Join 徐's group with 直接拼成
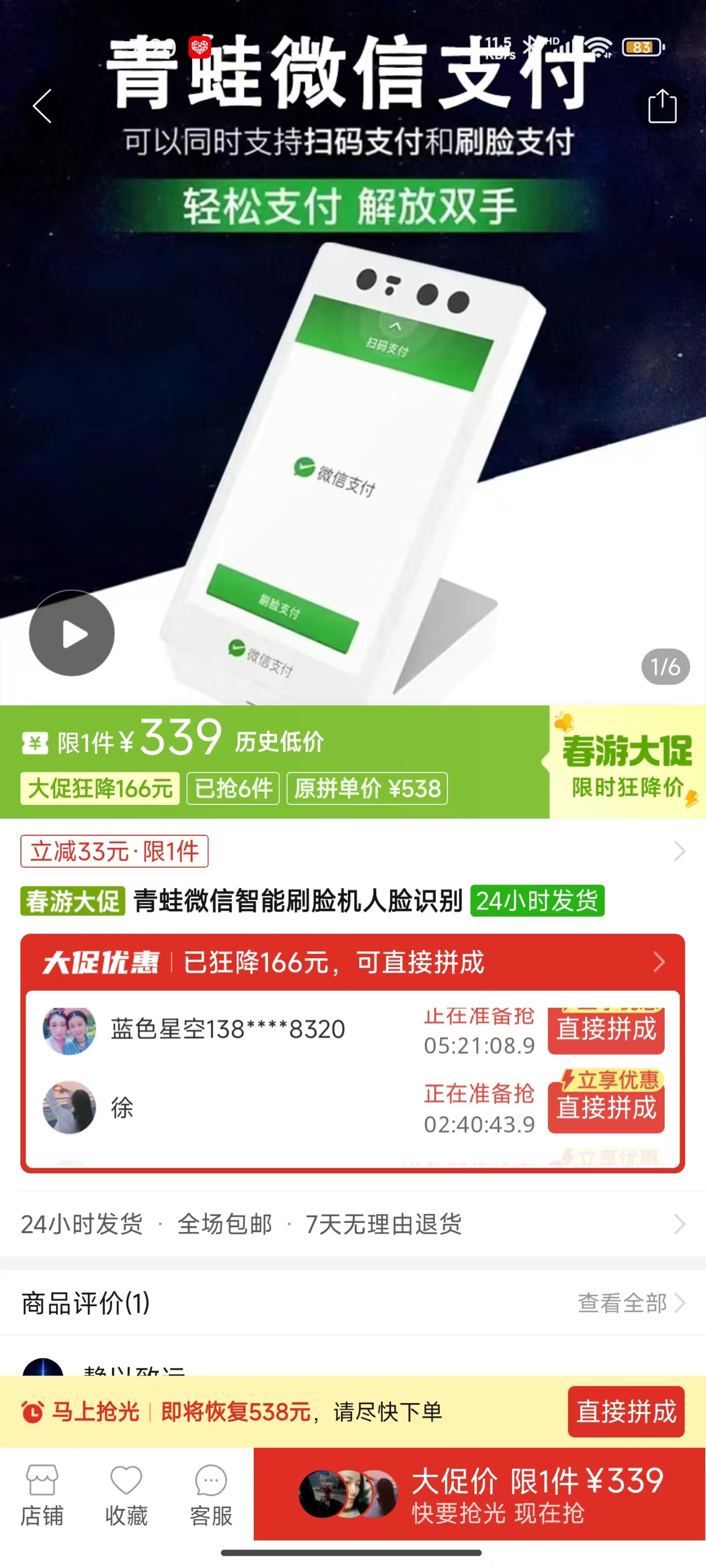The height and width of the screenshot is (1568, 706). 606,1108
